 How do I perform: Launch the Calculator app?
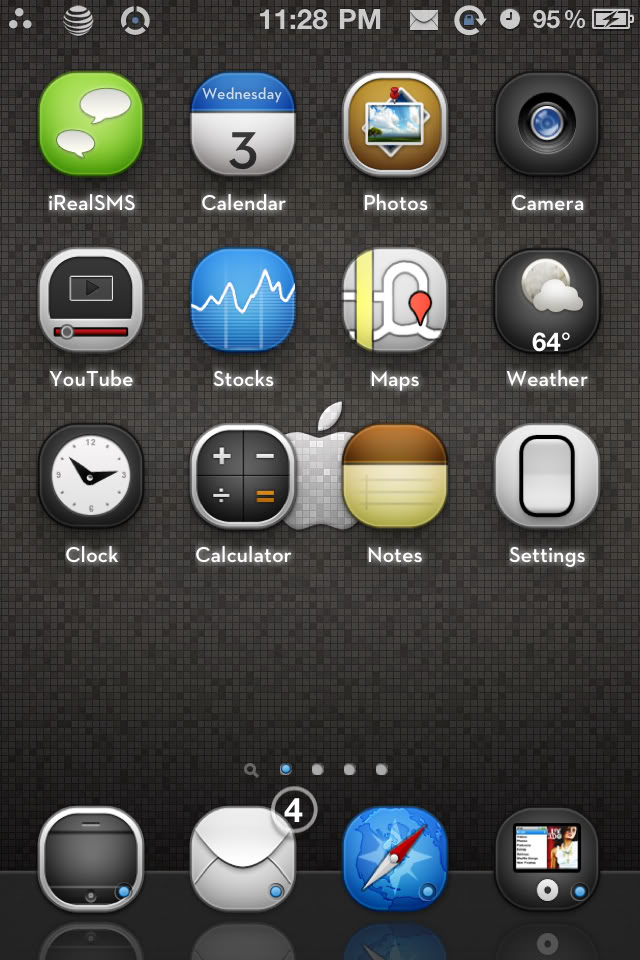(243, 477)
